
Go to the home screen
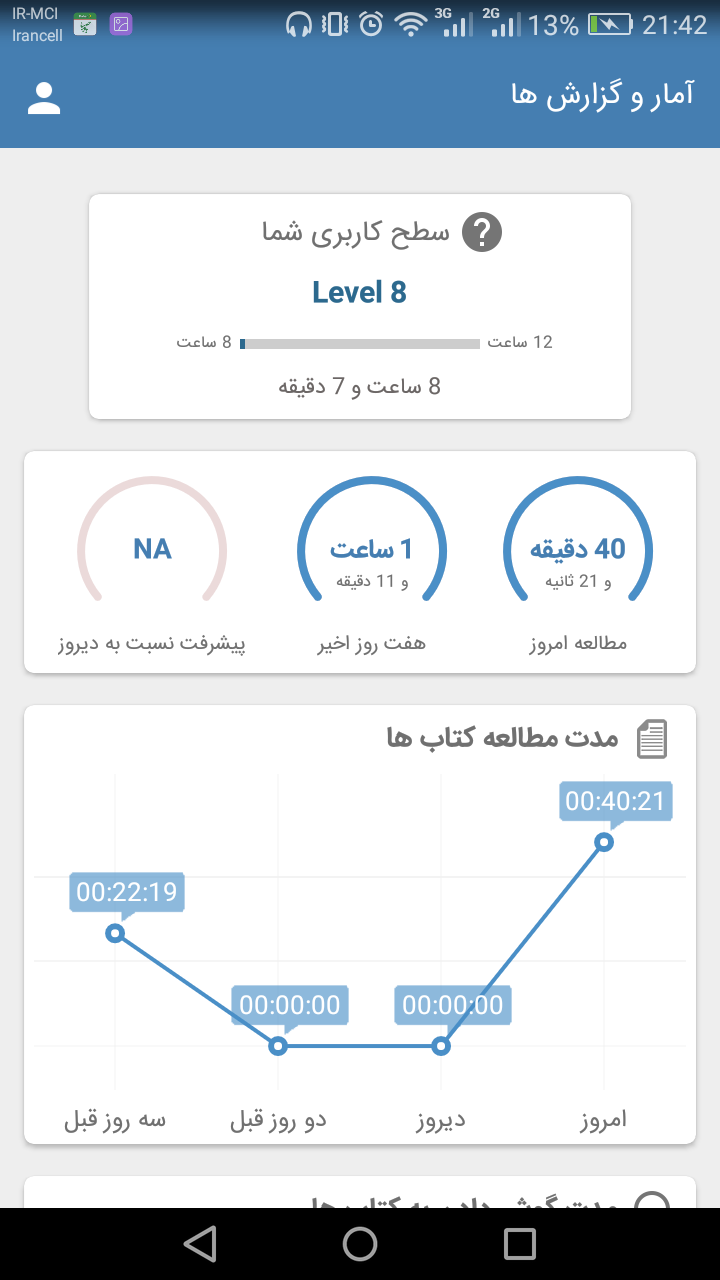[360, 1243]
